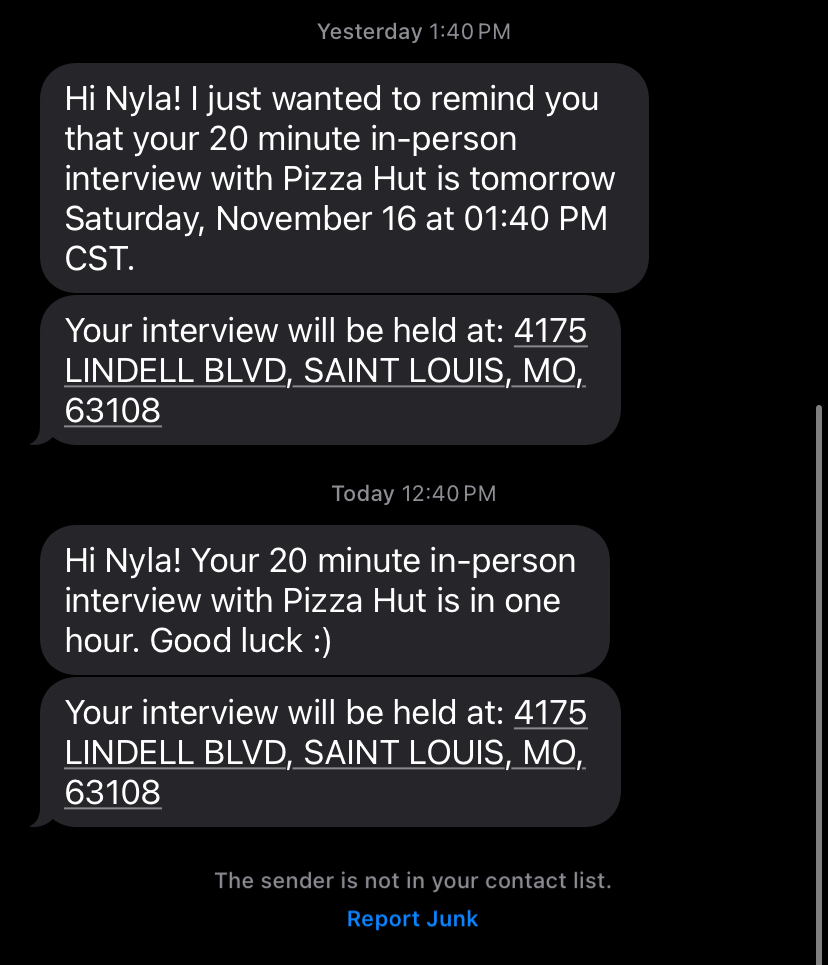Open the Lindell Blvd address sent yesterday
The height and width of the screenshot is (965, 828).
[324, 371]
